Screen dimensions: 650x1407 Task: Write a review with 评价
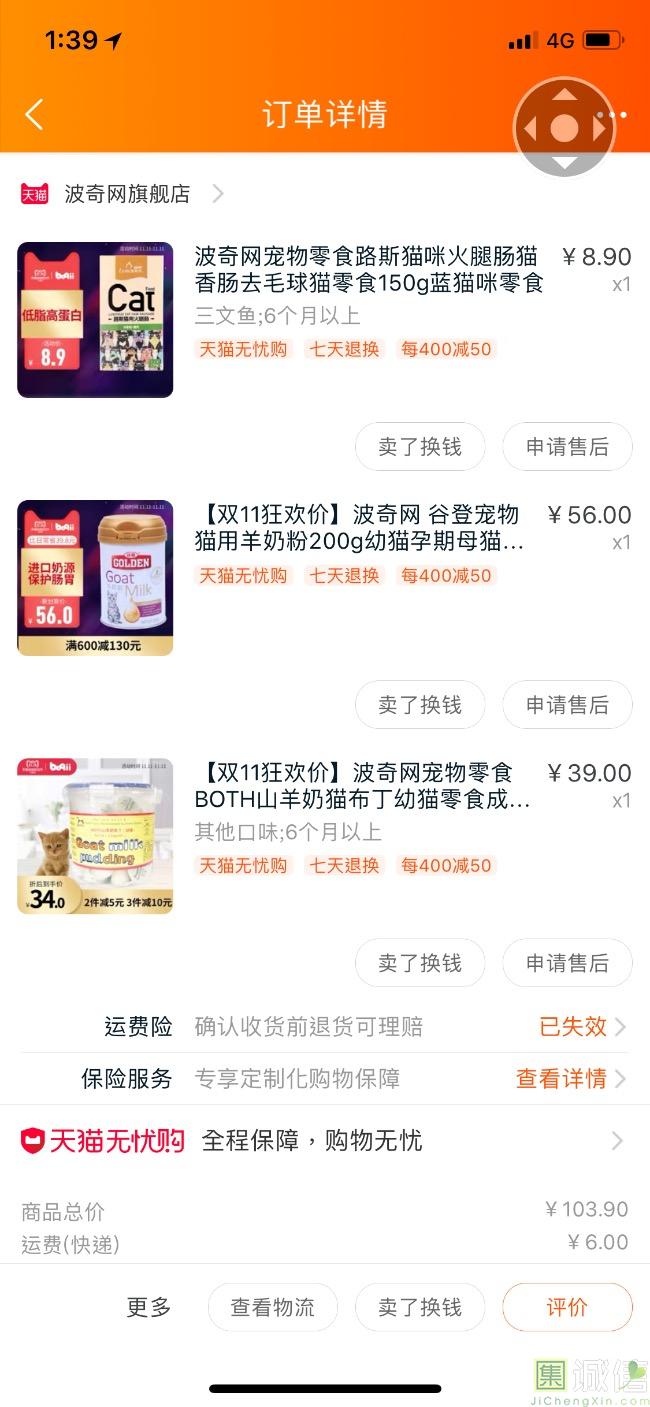click(567, 1307)
